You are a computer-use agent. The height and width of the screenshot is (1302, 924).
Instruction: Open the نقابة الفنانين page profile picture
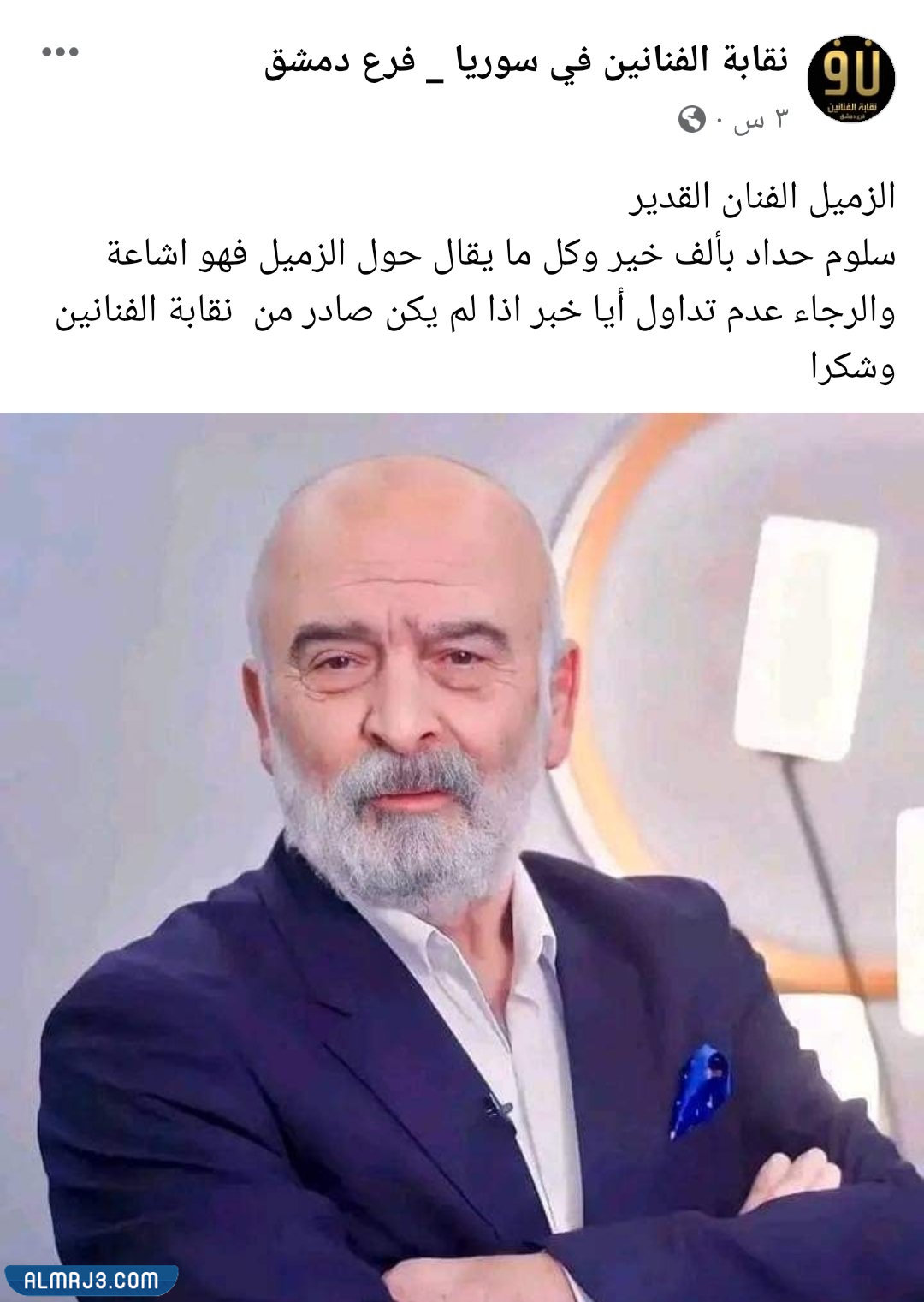point(850,79)
